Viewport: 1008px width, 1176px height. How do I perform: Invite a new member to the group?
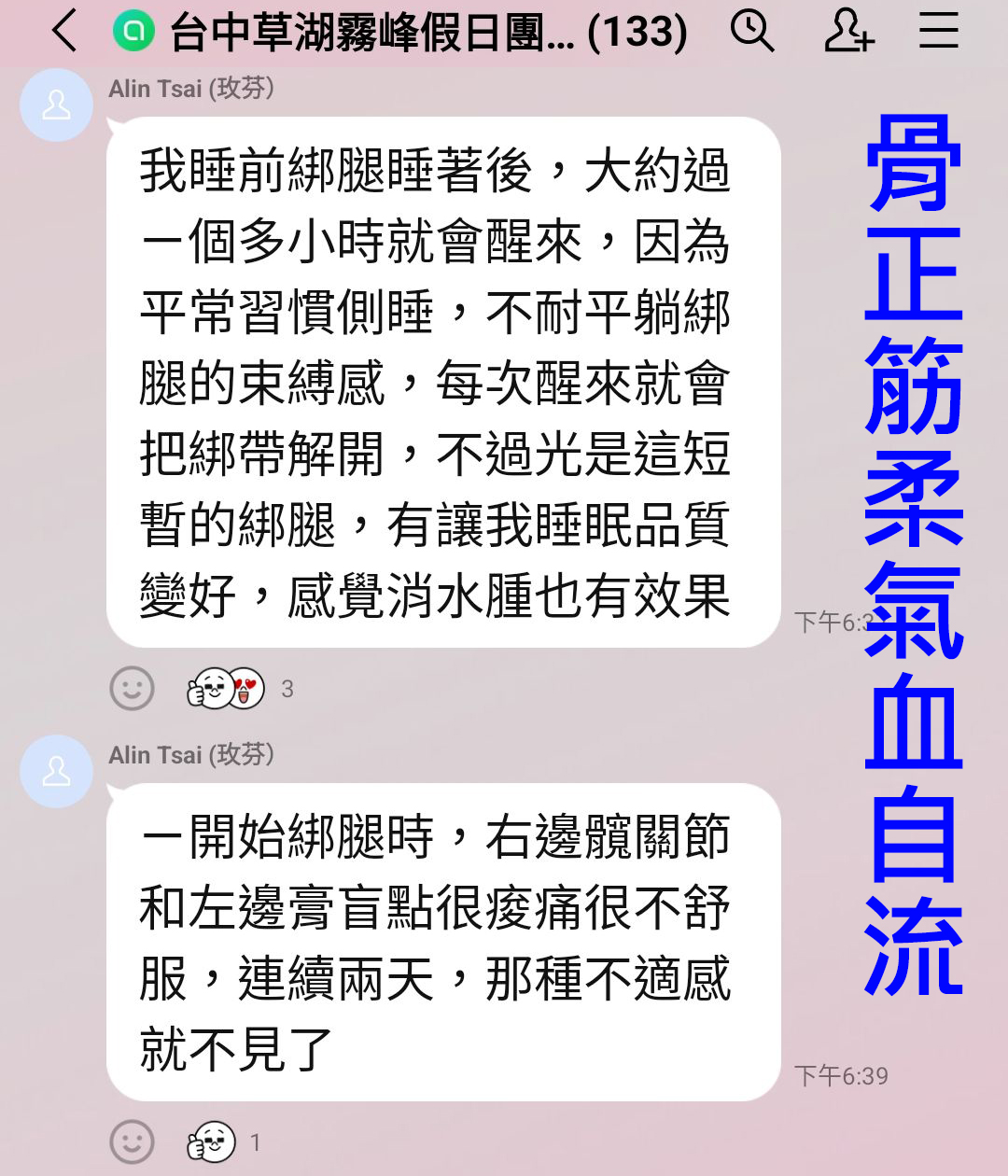tap(847, 32)
